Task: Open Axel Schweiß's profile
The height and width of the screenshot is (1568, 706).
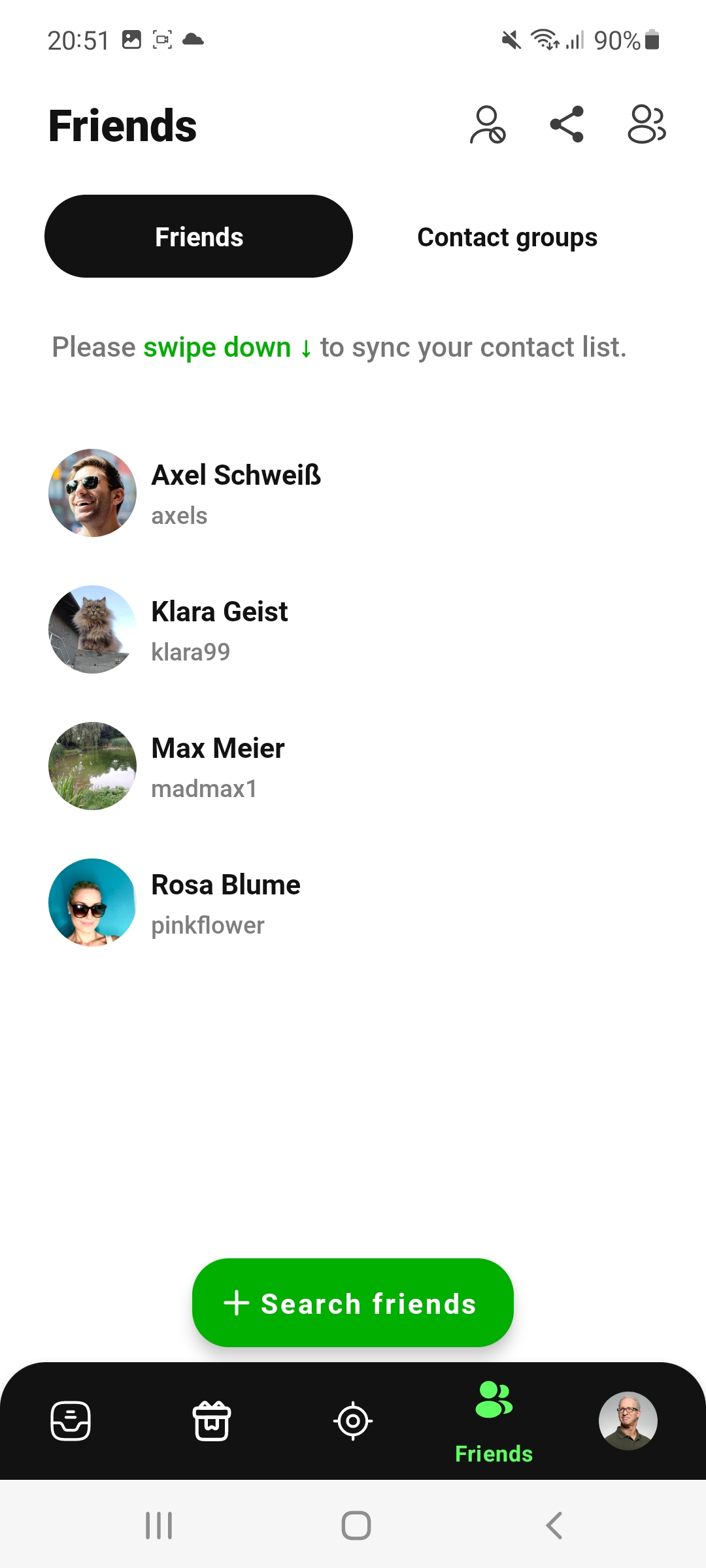Action: pos(235,493)
